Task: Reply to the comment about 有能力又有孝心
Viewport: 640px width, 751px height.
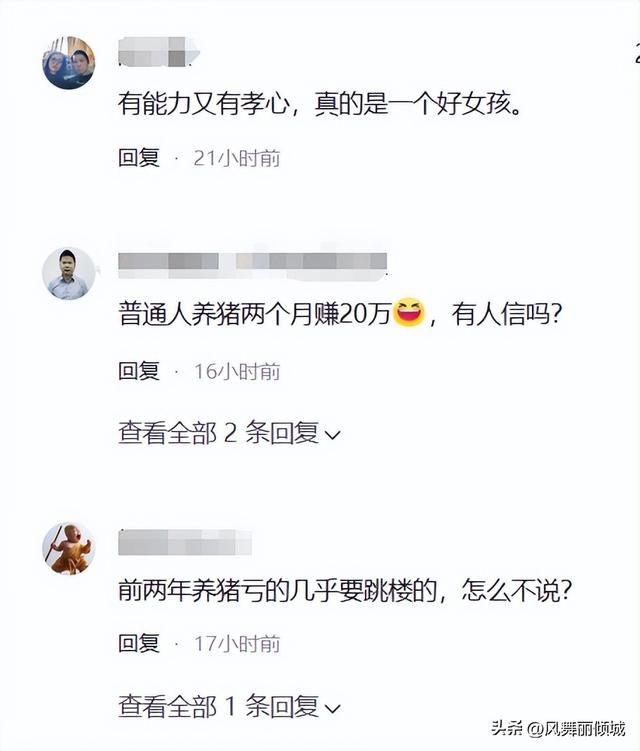Action: (139, 158)
